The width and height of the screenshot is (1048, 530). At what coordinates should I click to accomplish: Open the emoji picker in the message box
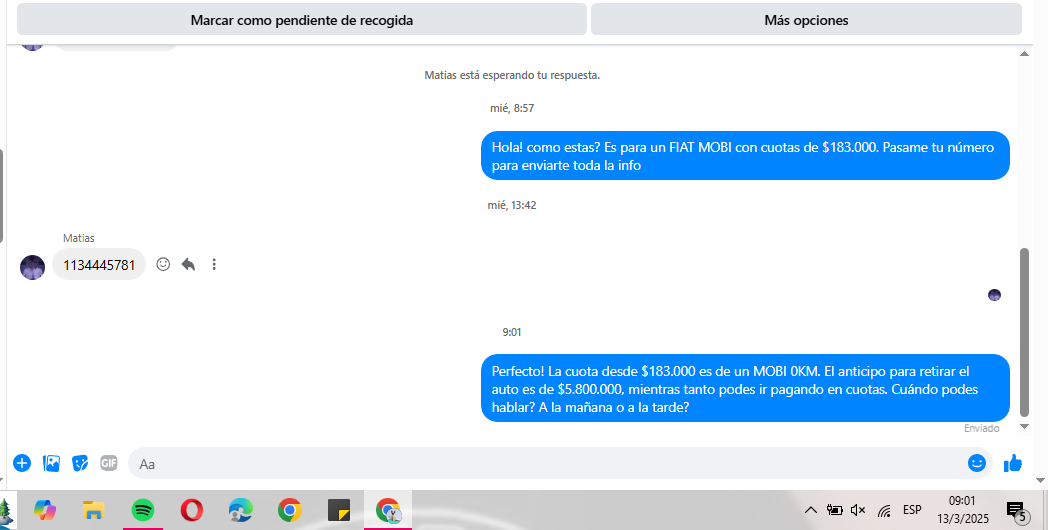point(977,463)
